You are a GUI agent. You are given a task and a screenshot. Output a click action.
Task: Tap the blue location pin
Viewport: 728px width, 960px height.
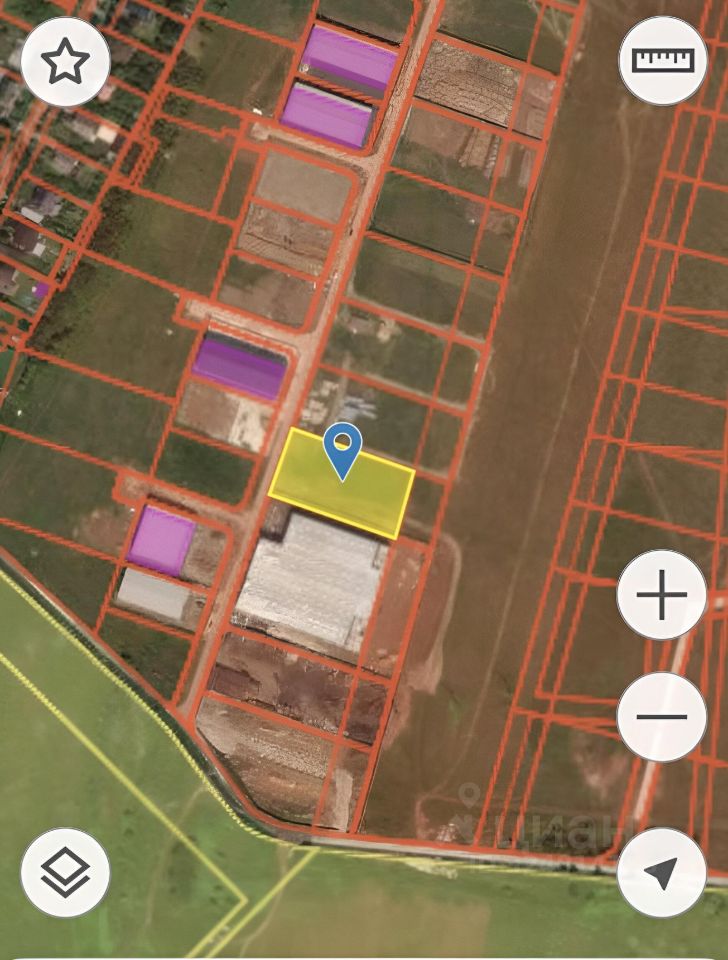343,447
